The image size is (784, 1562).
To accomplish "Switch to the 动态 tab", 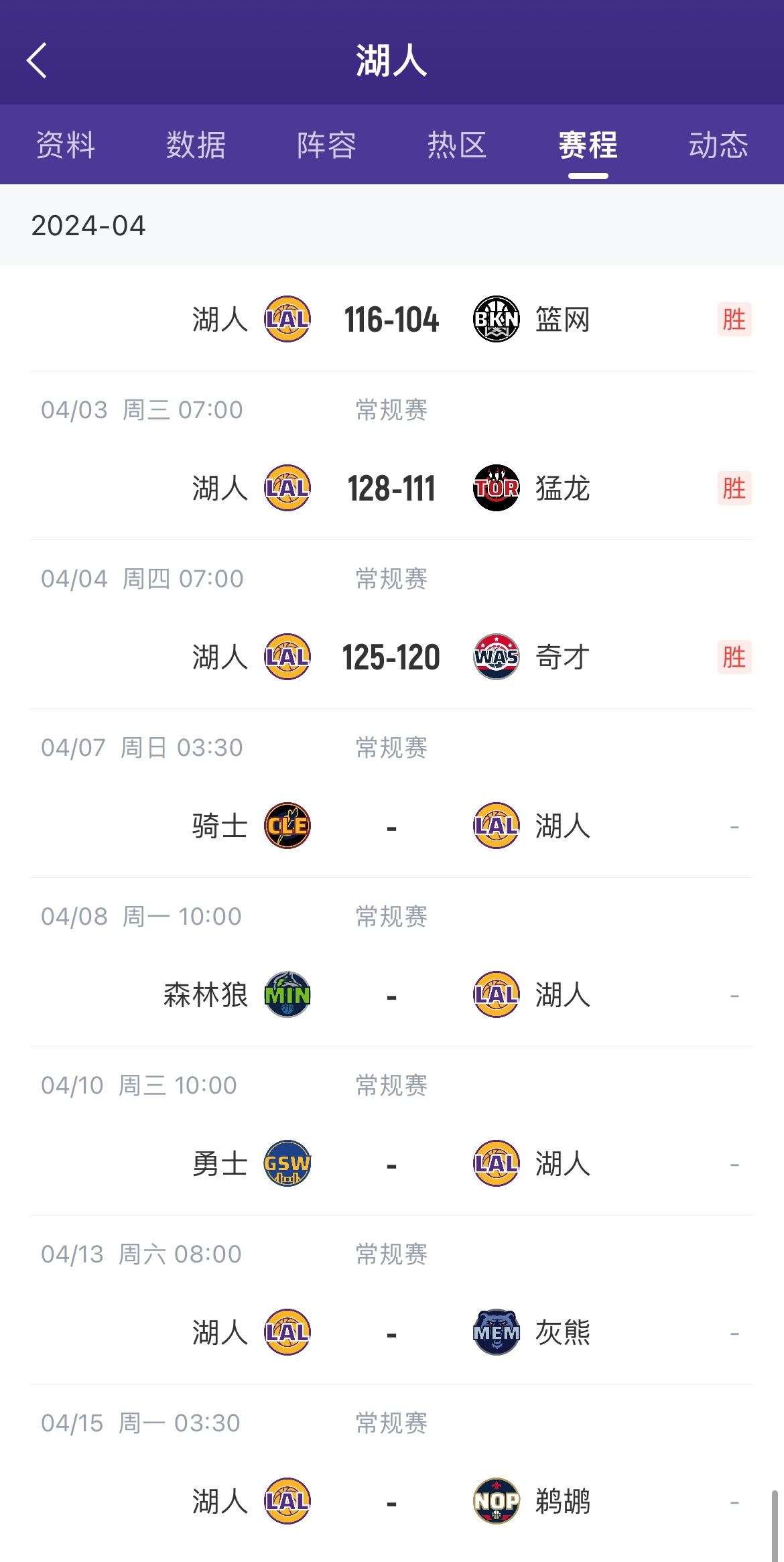I will [718, 145].
